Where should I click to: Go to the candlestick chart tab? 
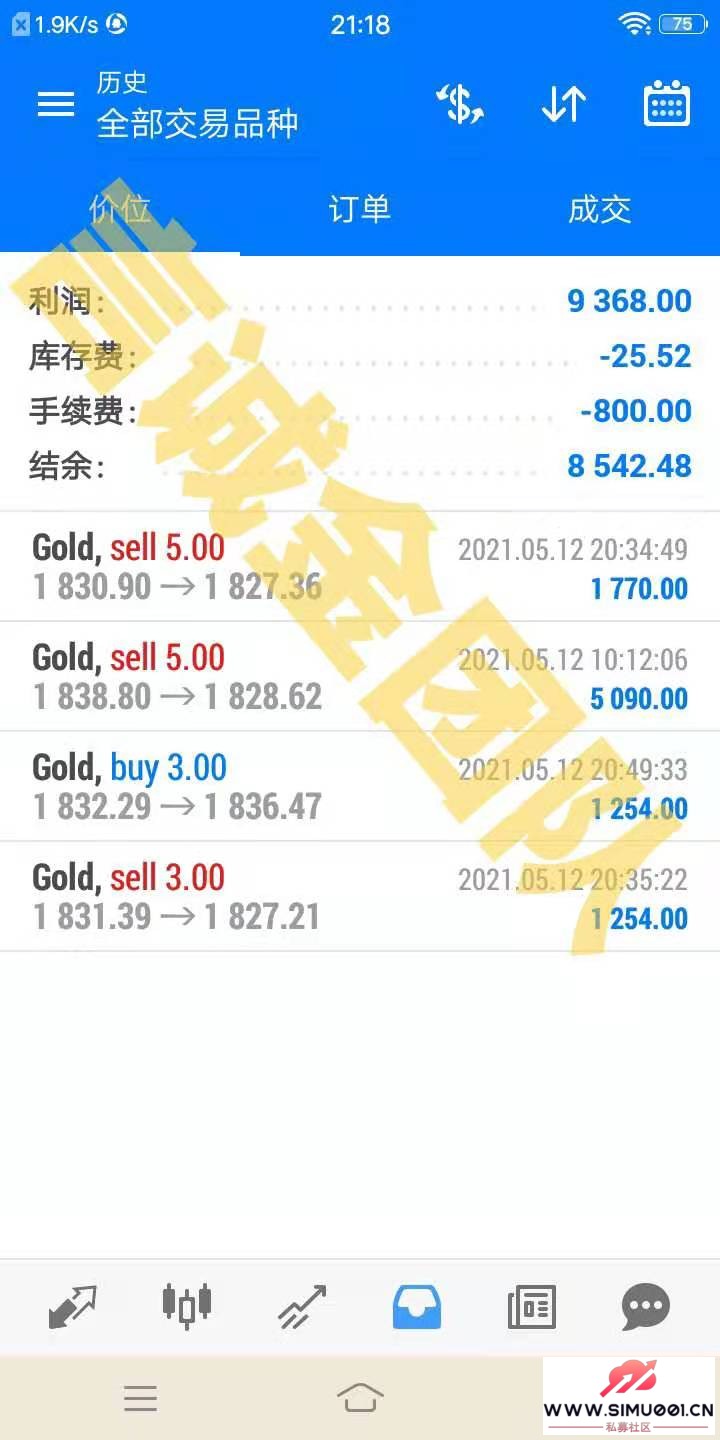coord(187,1304)
